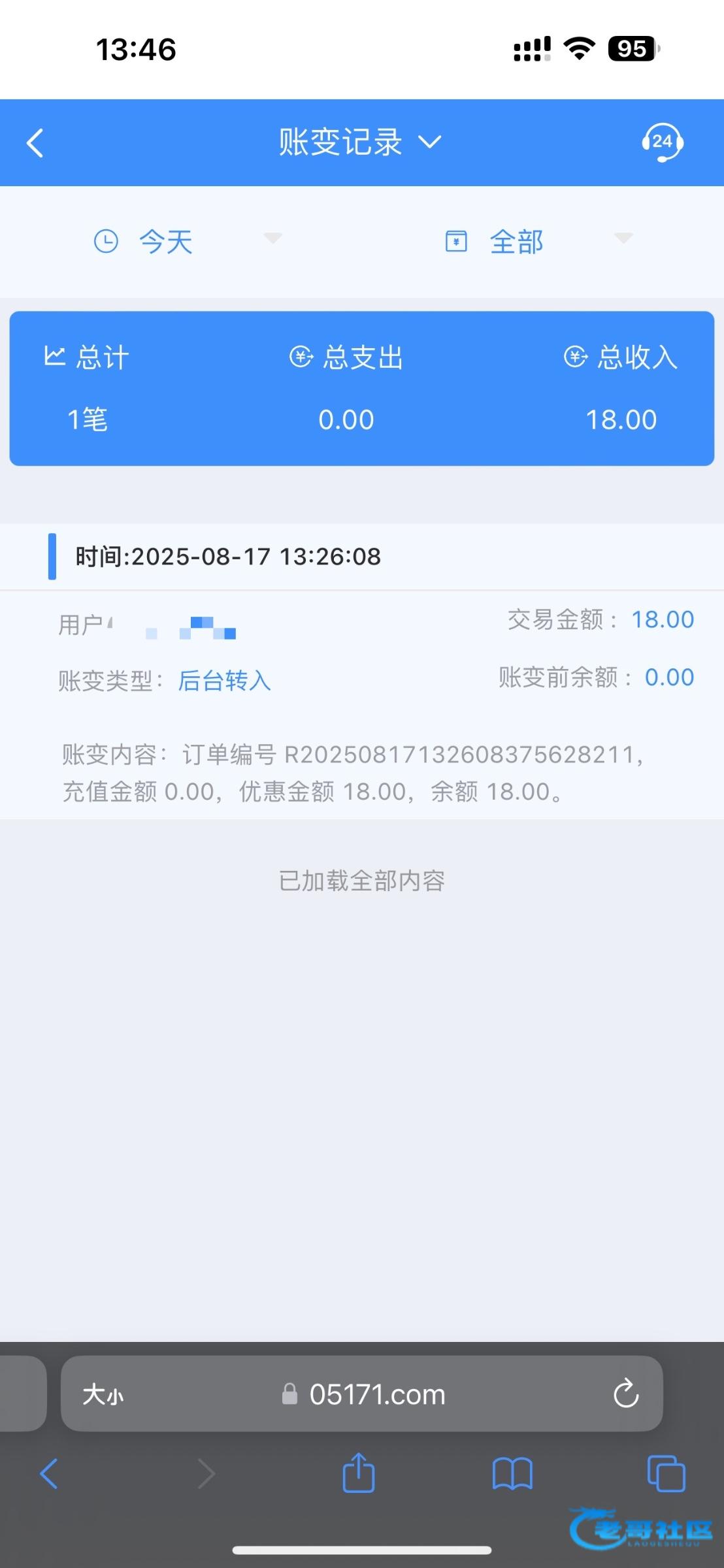Open the 全部 type filter dropdown
Image resolution: width=724 pixels, height=1568 pixels.
(539, 241)
